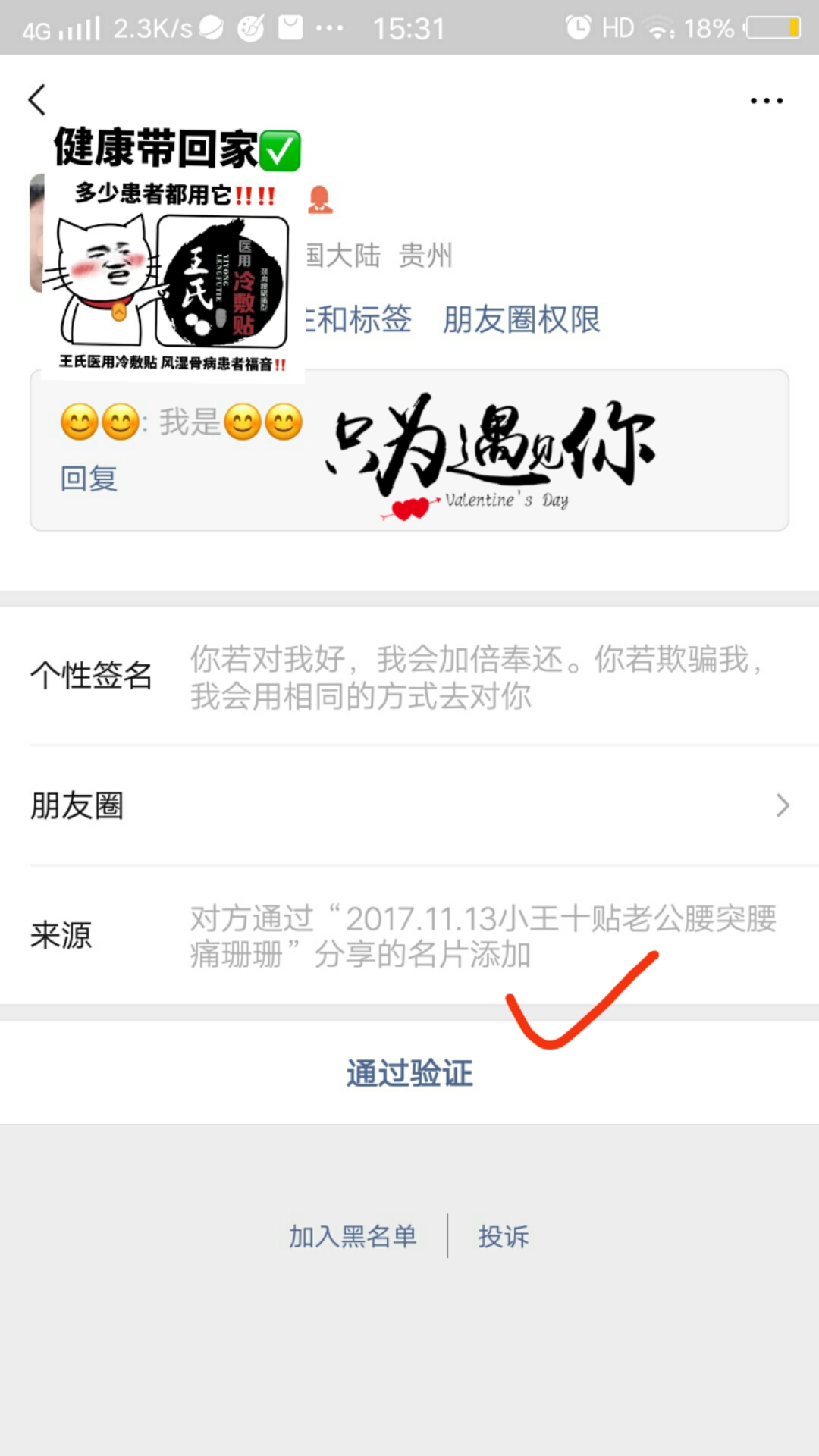Go back using the top-left arrow
This screenshot has height=1456, width=819.
[37, 100]
